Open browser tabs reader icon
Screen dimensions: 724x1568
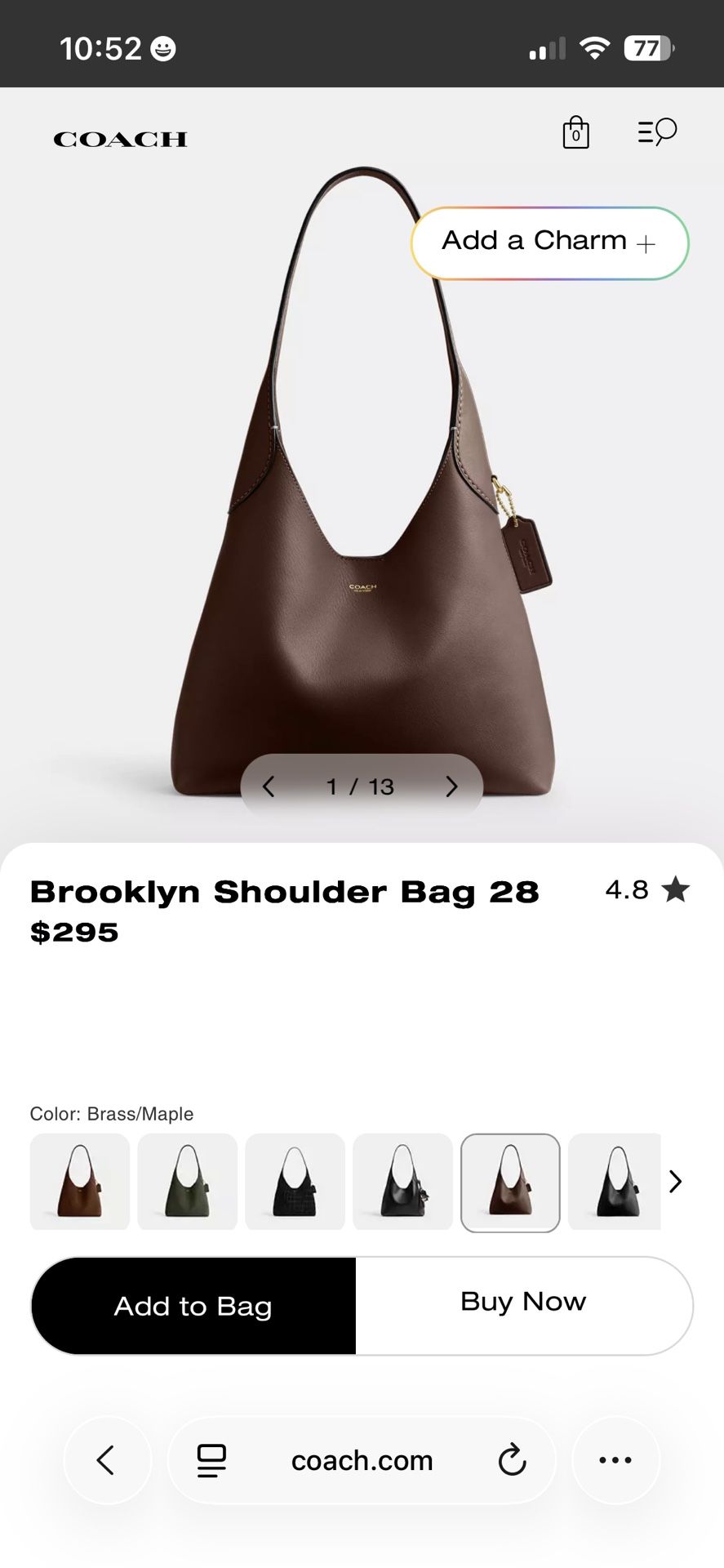tap(211, 1460)
